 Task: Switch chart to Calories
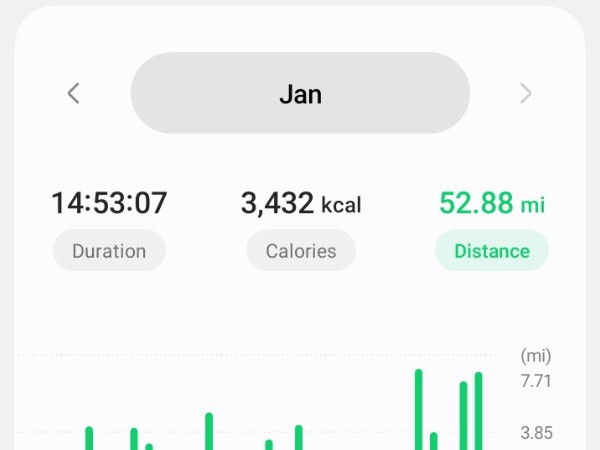coord(301,251)
